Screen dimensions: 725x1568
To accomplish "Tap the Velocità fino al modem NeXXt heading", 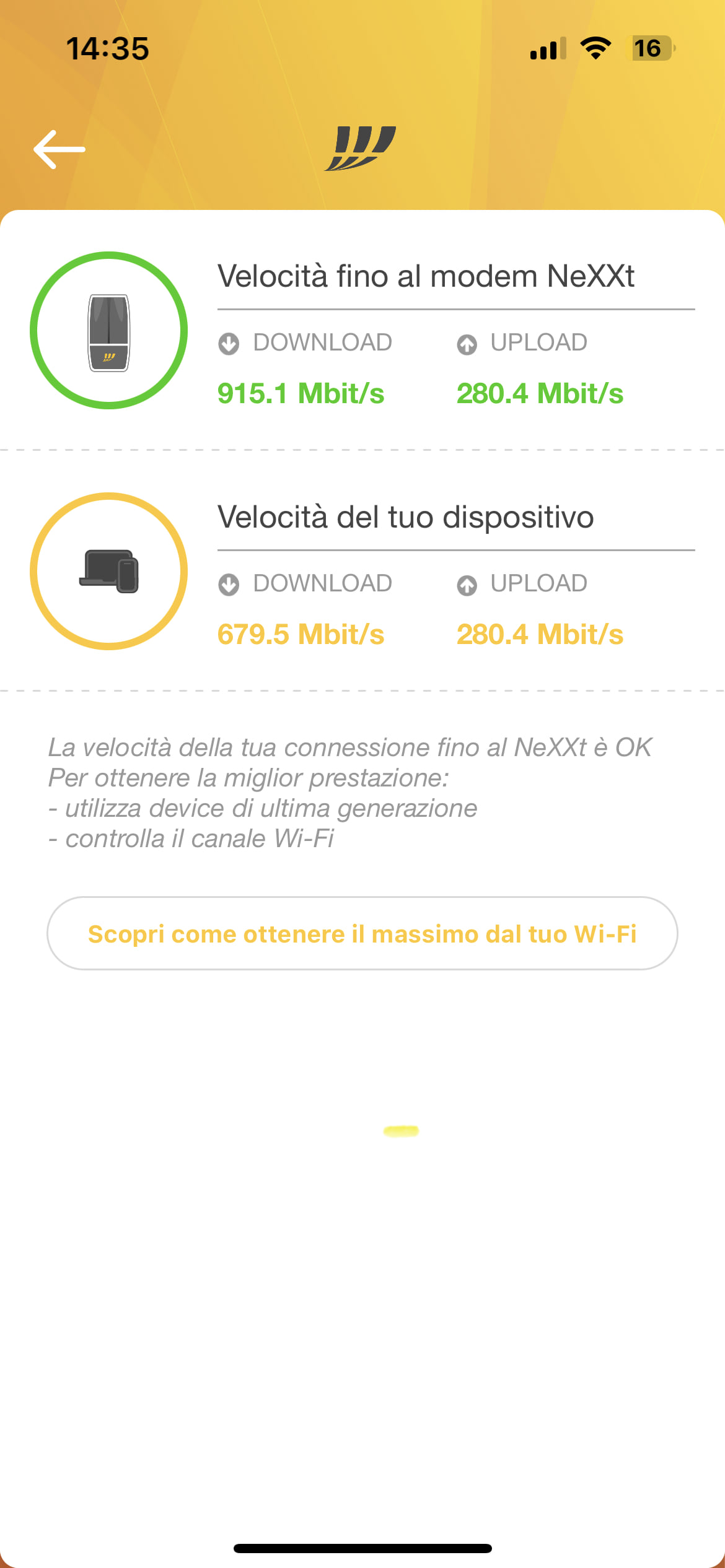I will tap(428, 277).
